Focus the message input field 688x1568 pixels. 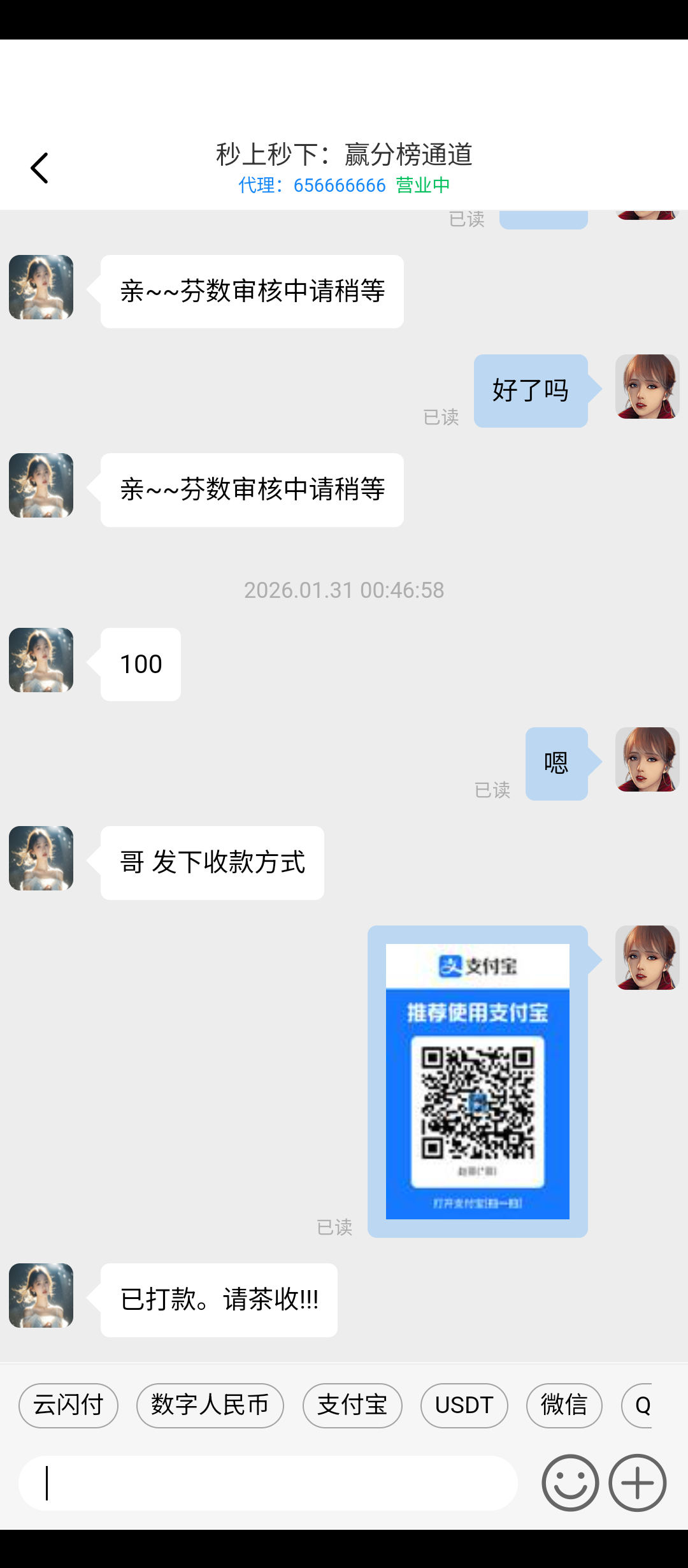268,1483
